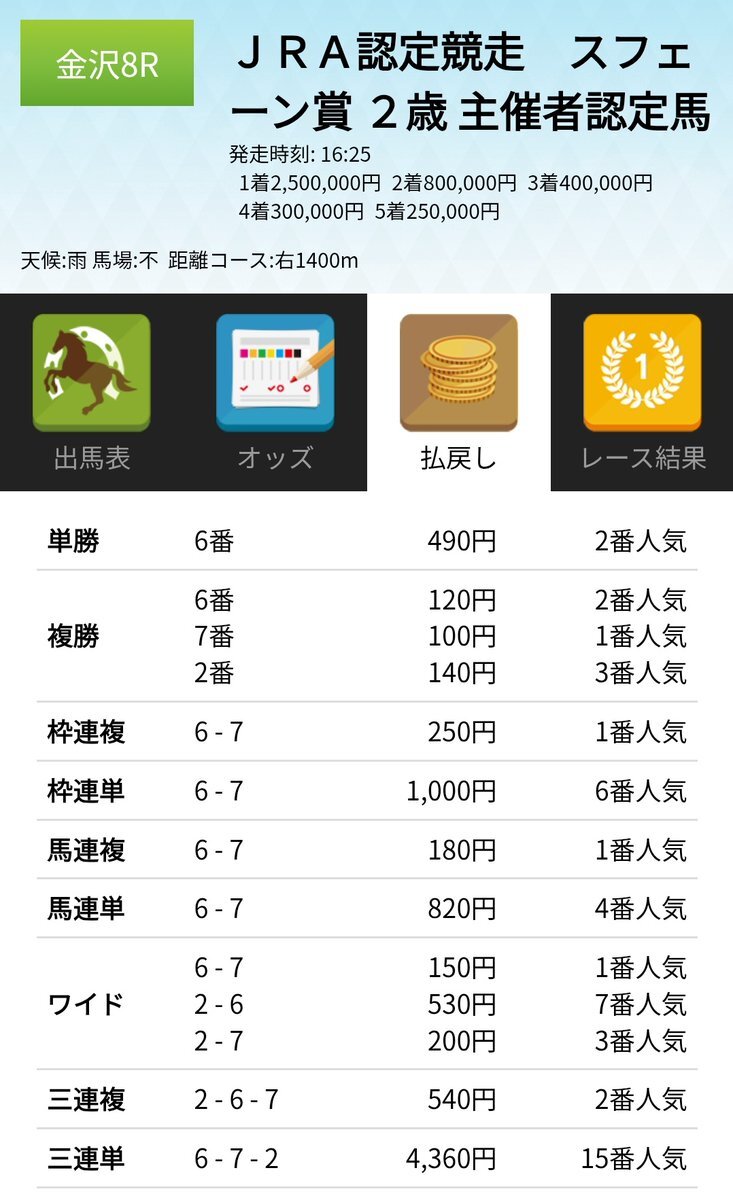
Task: Tap the 金沢8R race button
Action: 107,63
